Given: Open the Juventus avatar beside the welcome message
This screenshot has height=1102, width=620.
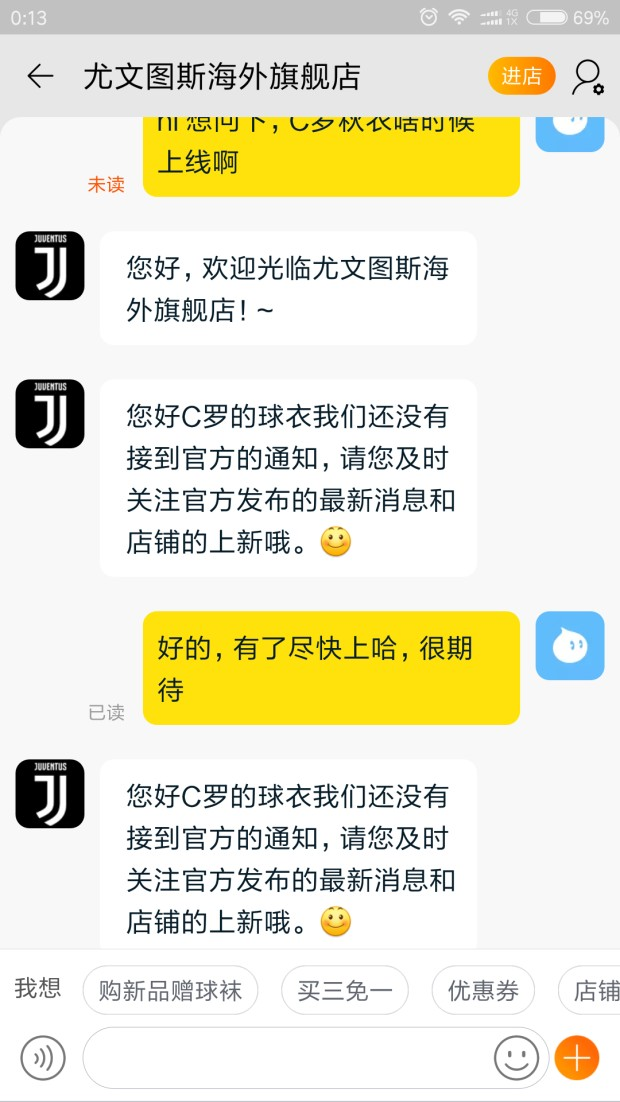Looking at the screenshot, I should coord(50,266).
